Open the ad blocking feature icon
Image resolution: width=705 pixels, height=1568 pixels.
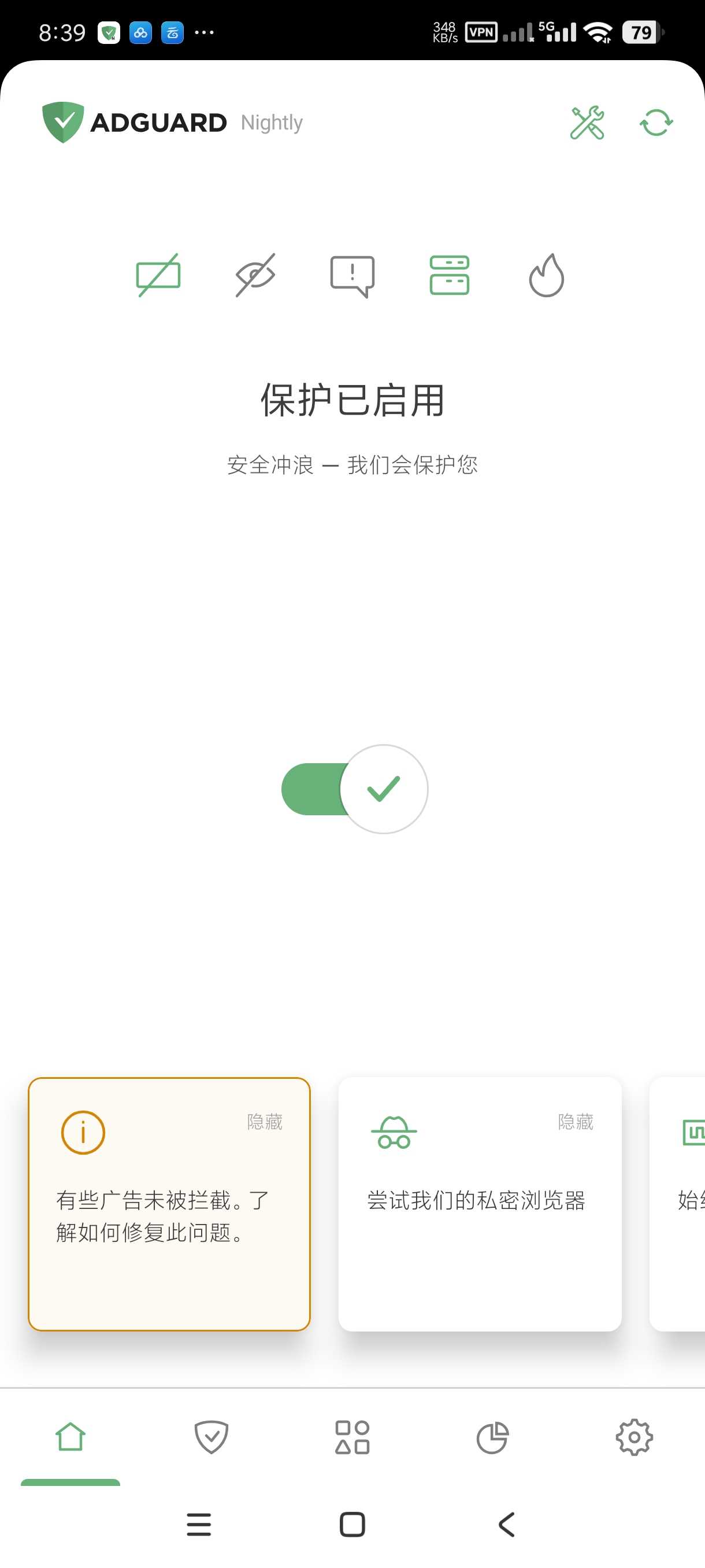pyautogui.click(x=158, y=275)
